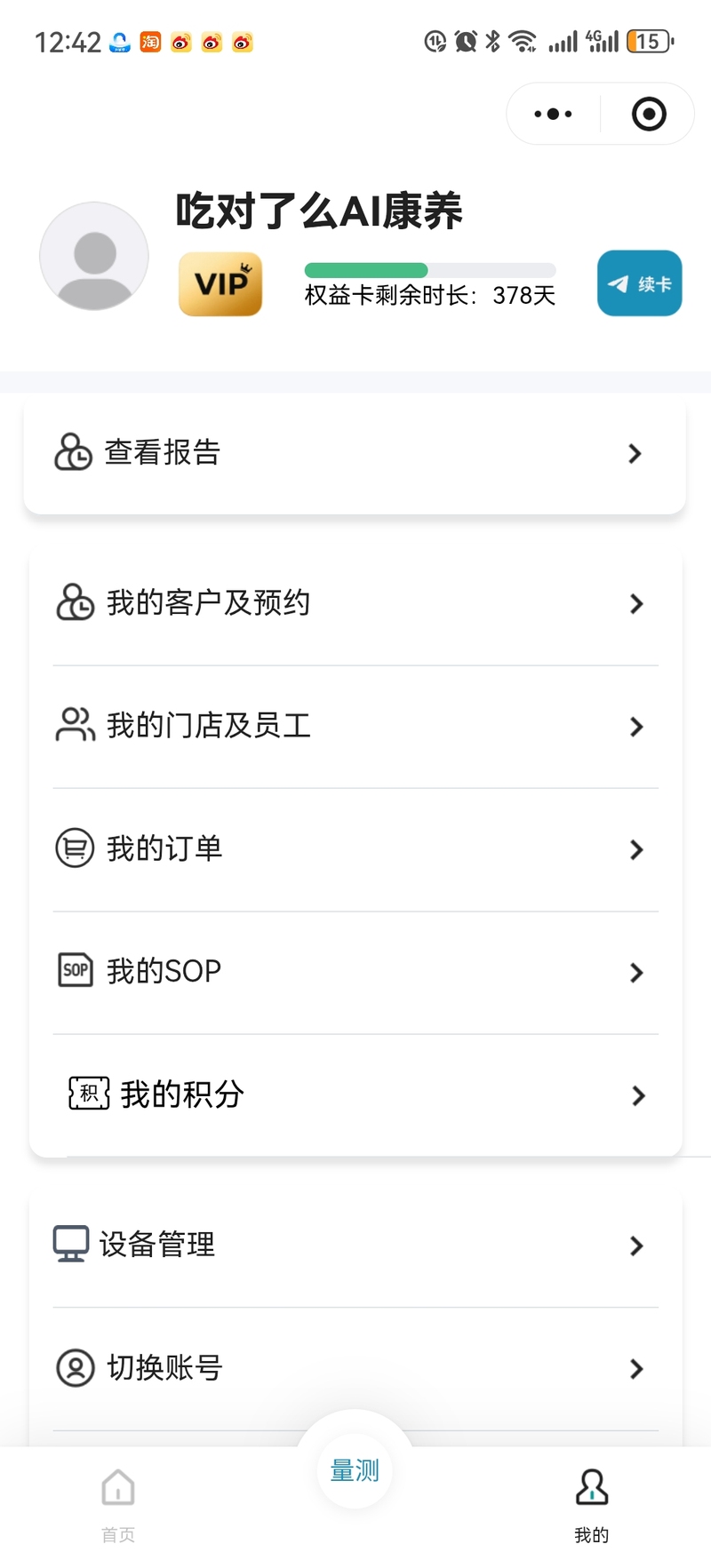Close the mini program via the circle icon
Screen dimensions: 711x1568
click(649, 114)
